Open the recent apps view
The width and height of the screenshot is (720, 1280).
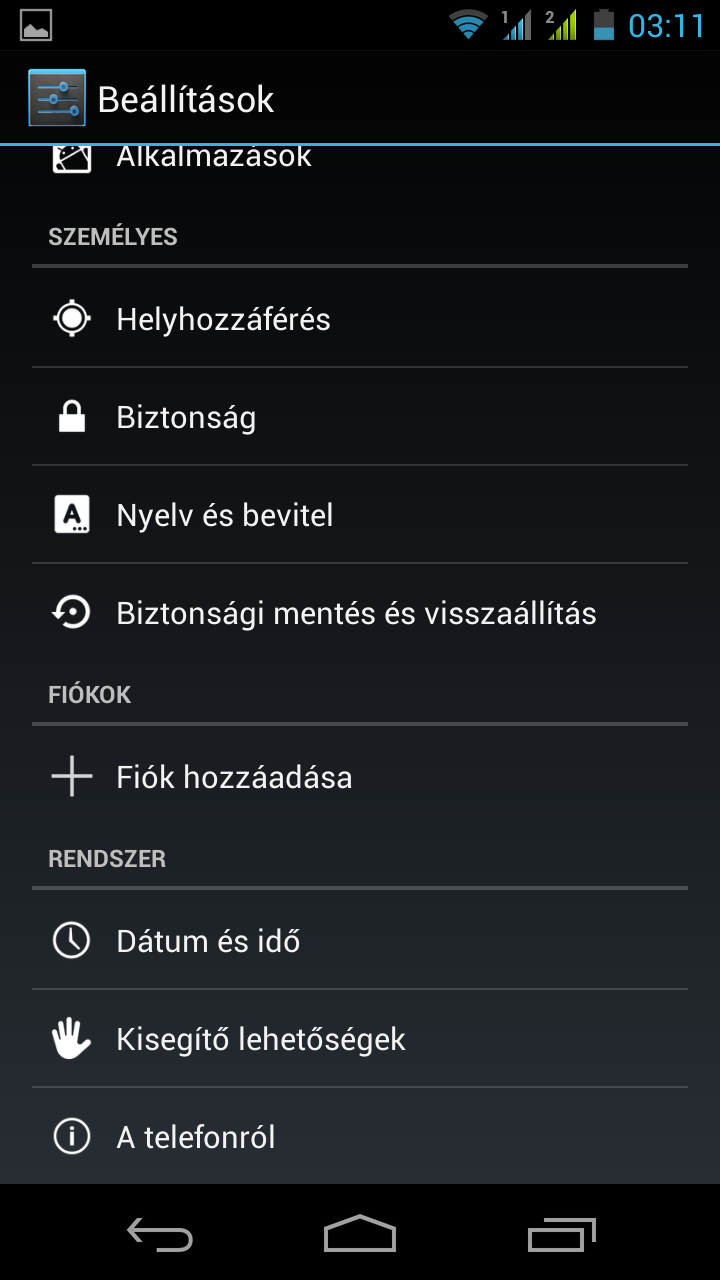click(561, 1236)
